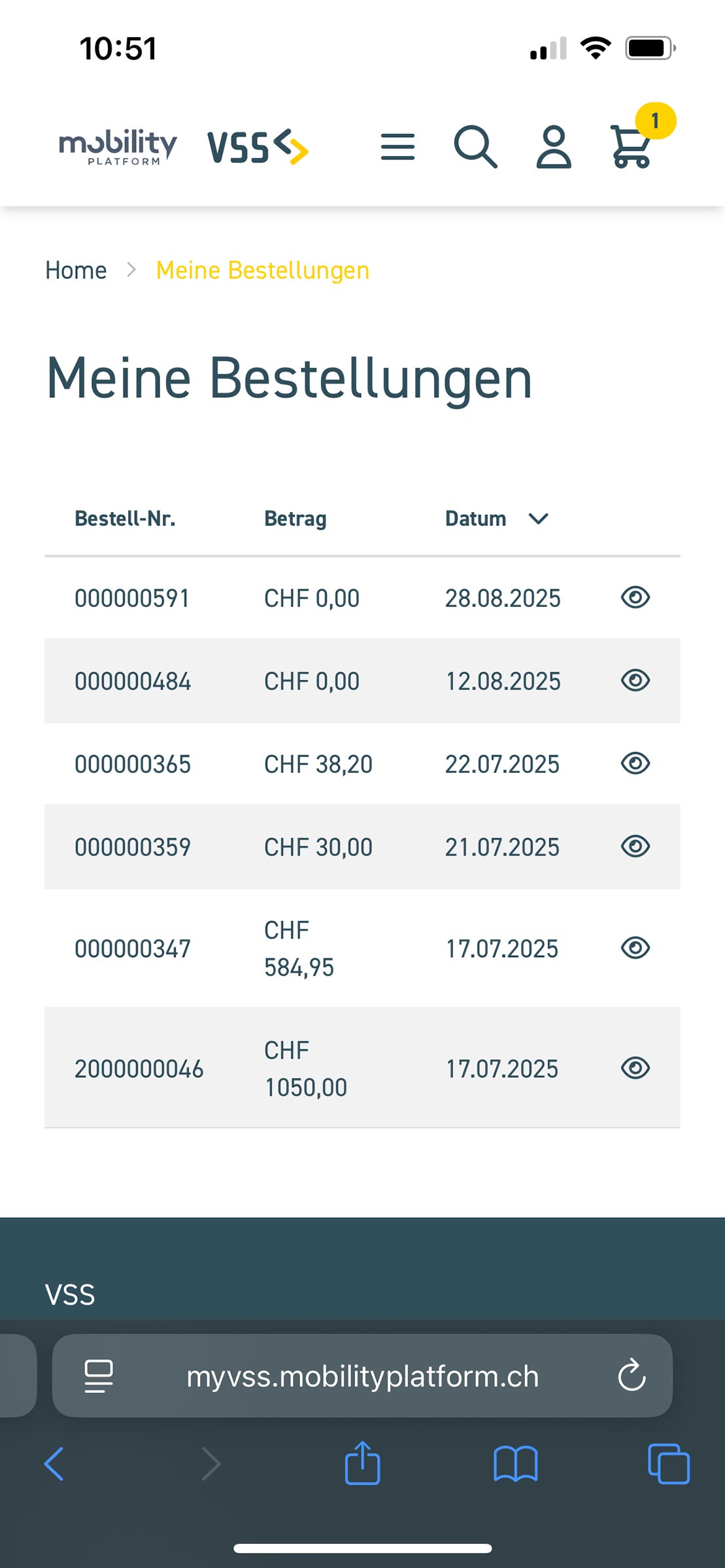
Task: Go to Home breadcrumb link
Action: coord(76,270)
